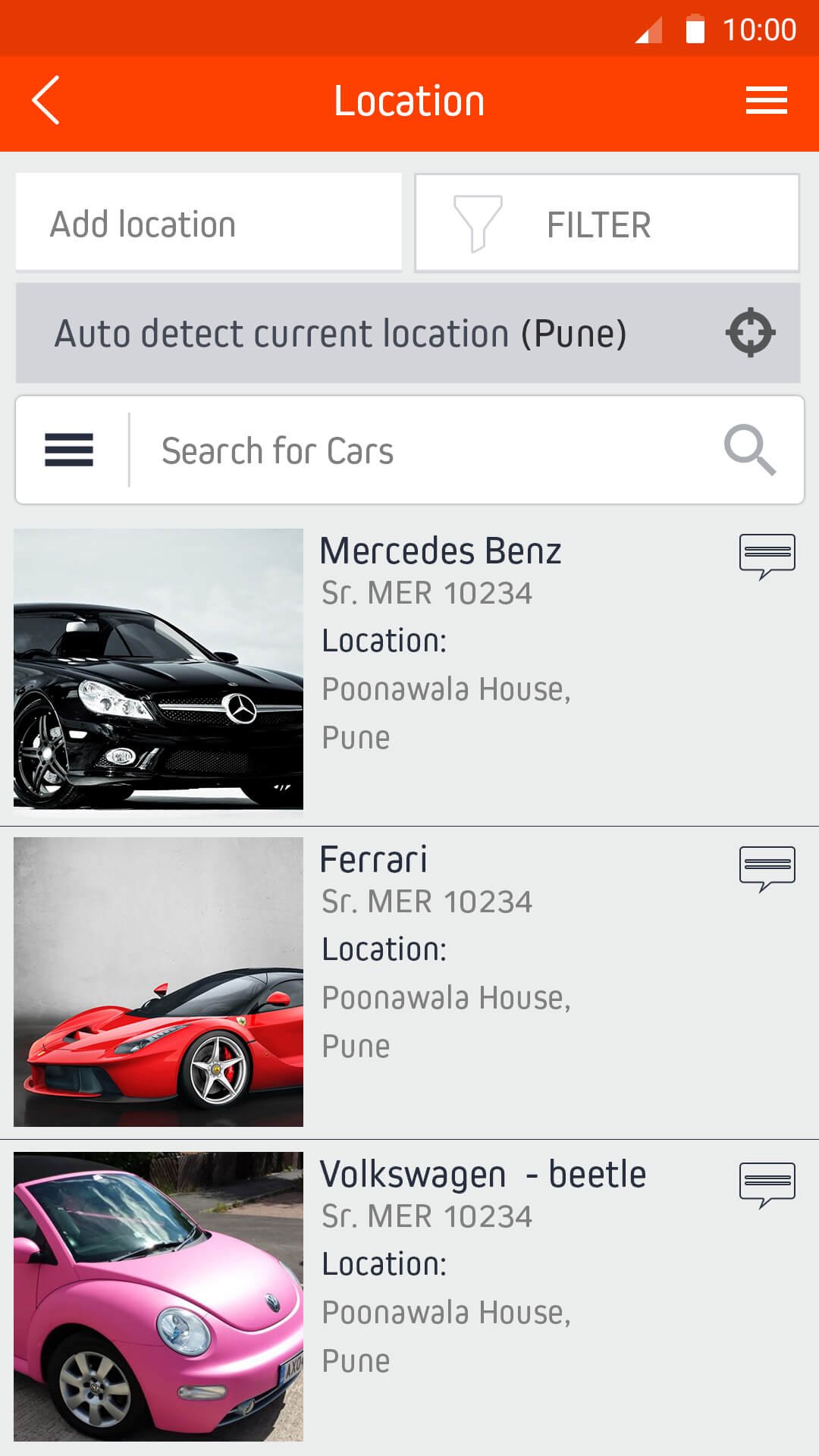The width and height of the screenshot is (819, 1456).
Task: Tap the Add location field
Action: tap(209, 223)
